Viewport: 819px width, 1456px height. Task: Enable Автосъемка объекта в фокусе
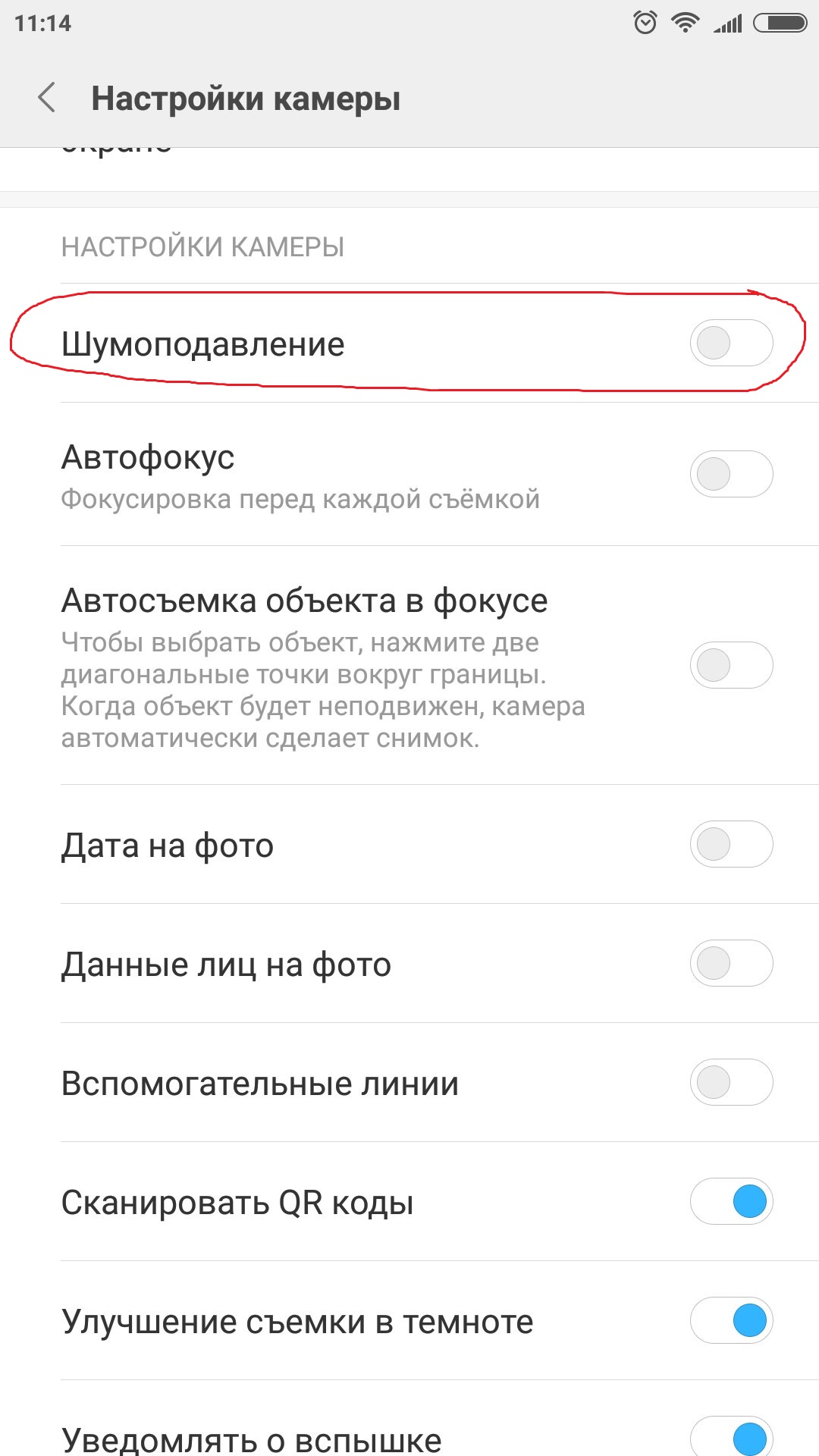[x=730, y=665]
